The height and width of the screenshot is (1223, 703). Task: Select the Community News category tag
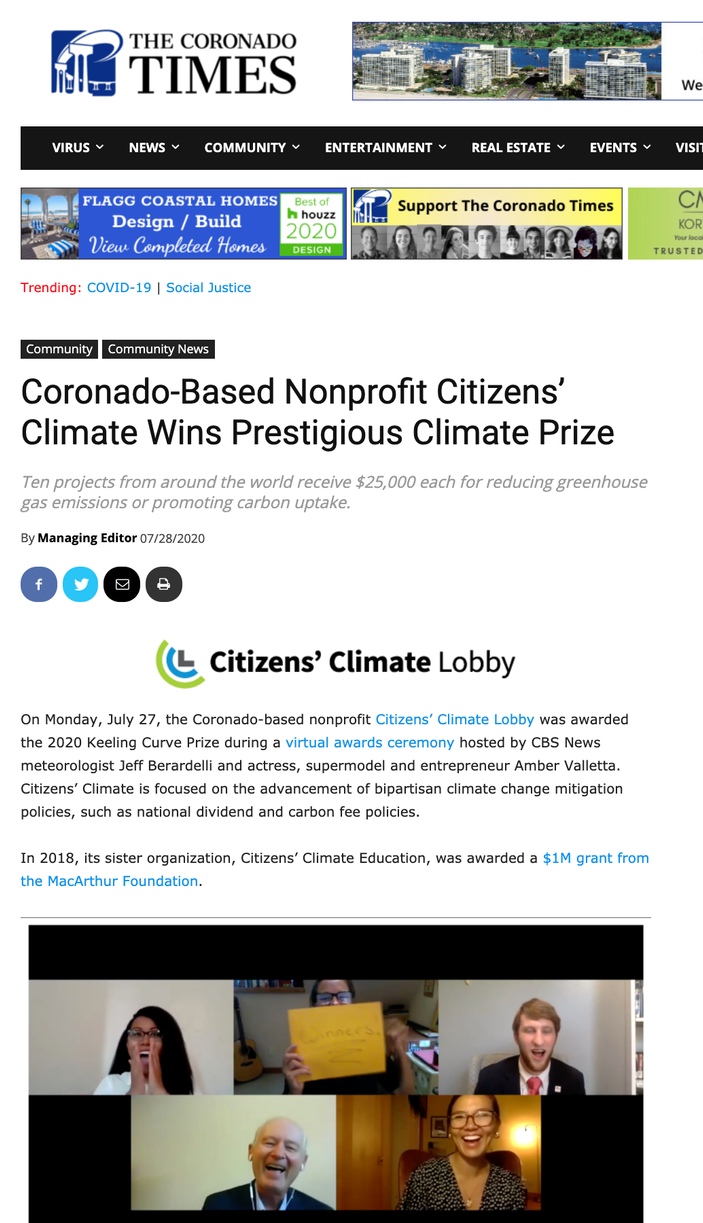click(x=158, y=349)
